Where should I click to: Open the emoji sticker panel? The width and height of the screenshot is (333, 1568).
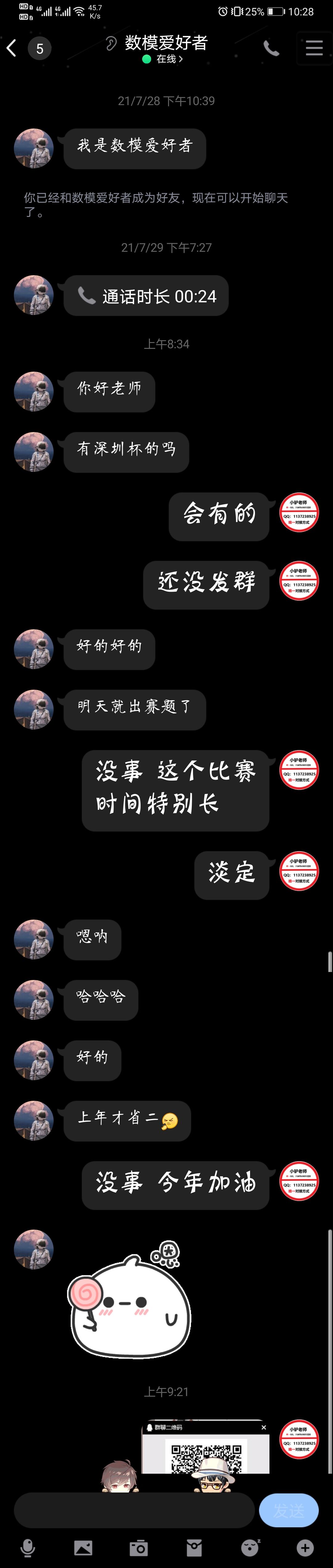250,1547
